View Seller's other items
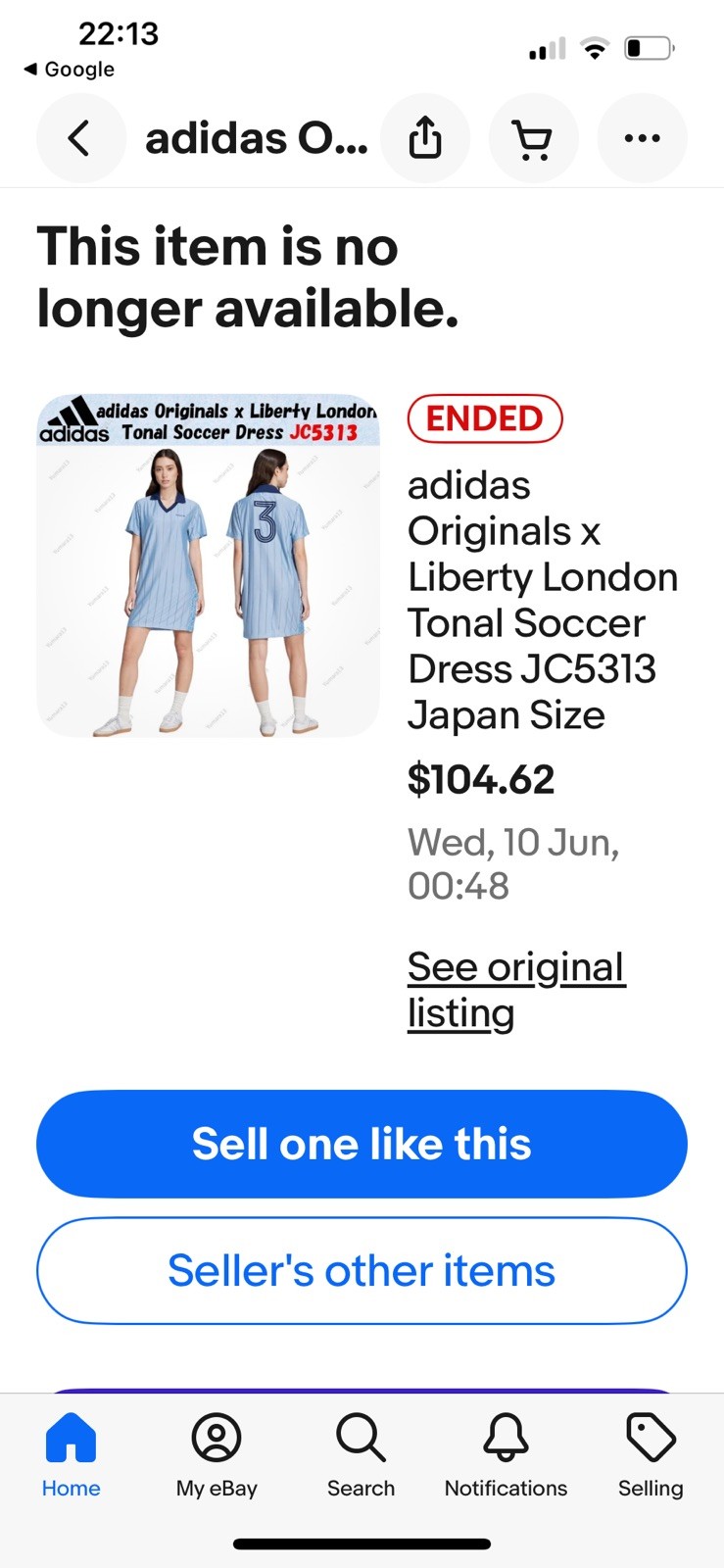724x1568 pixels. coord(362,1271)
